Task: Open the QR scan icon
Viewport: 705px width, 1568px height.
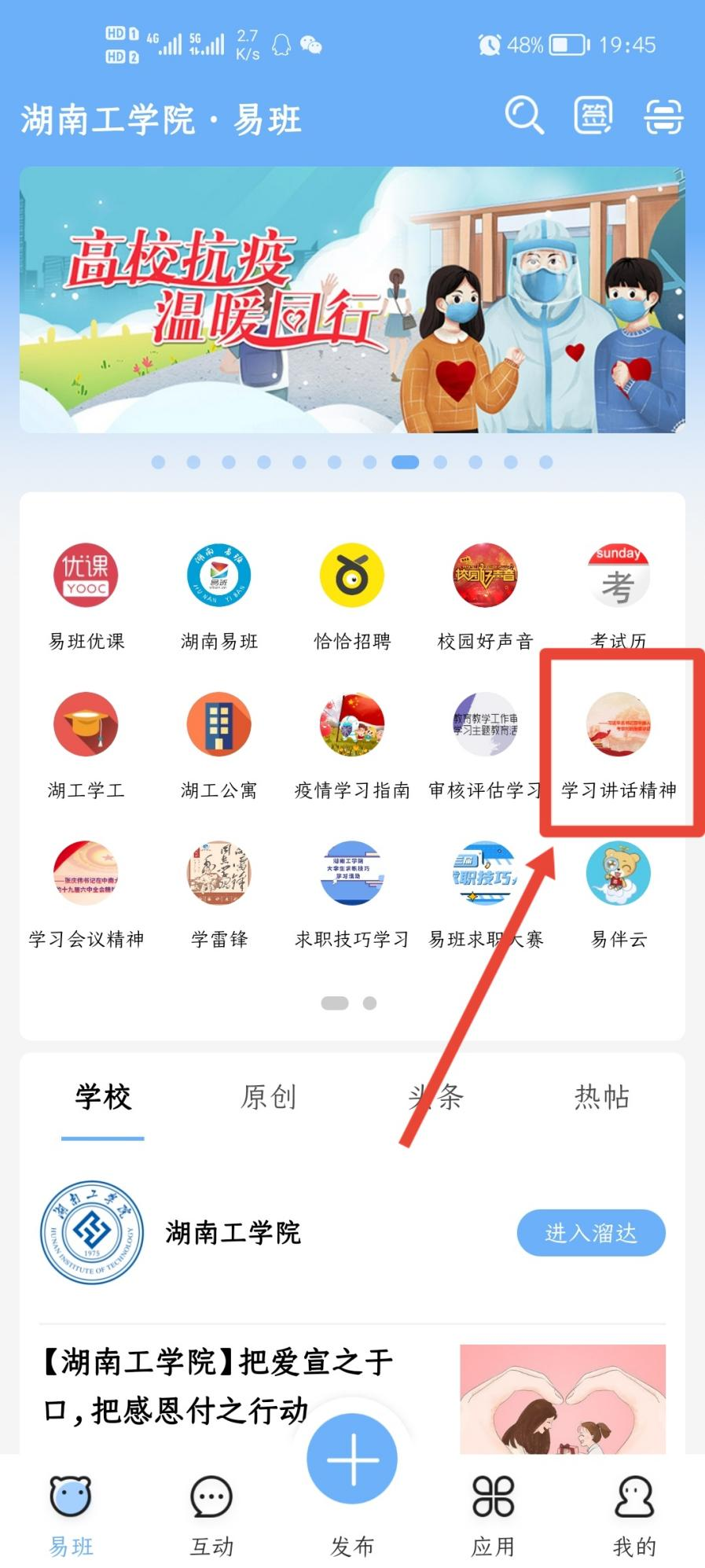Action: click(663, 117)
